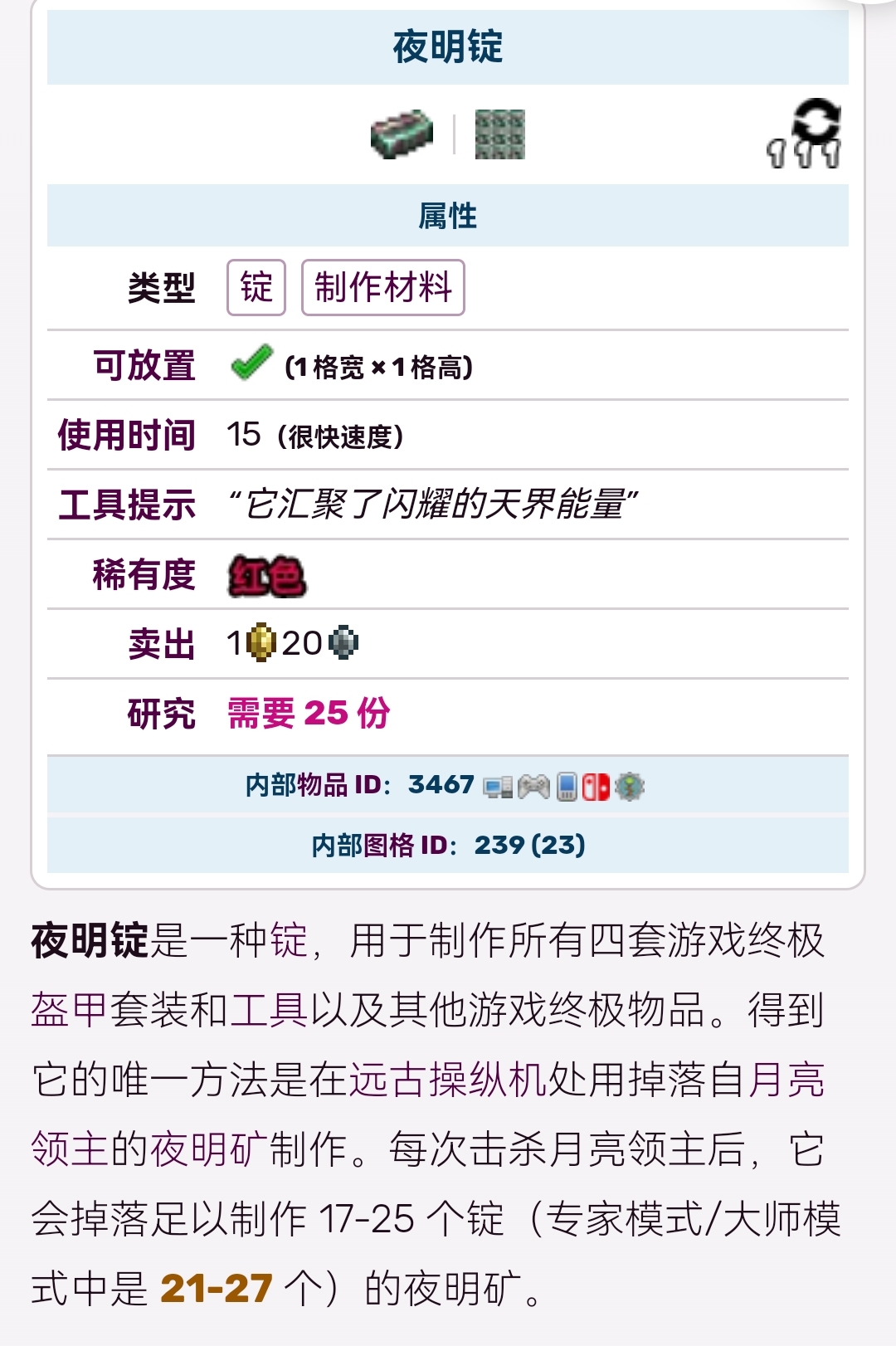Viewport: 896px width, 1346px height.
Task: Tap the console gamepad version icon
Action: pyautogui.click(x=533, y=786)
